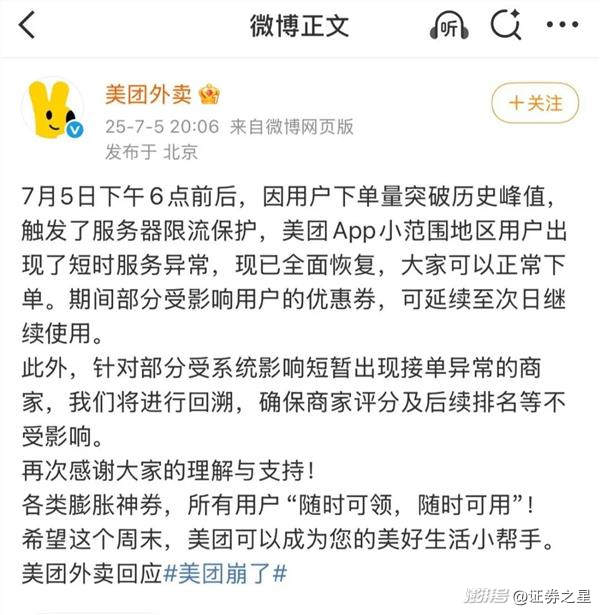
Task: Follow 美团外卖 with the 关注 button
Action: point(535,102)
